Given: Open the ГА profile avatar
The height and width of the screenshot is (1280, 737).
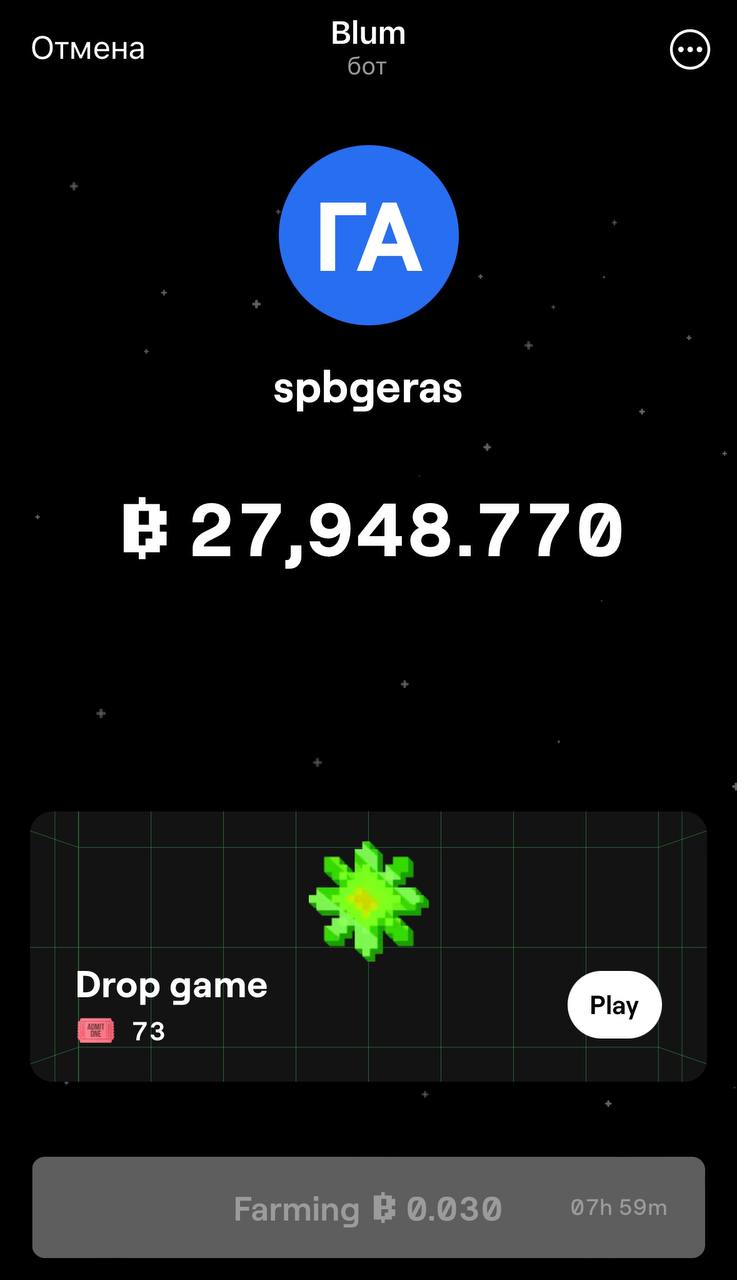Looking at the screenshot, I should (368, 235).
